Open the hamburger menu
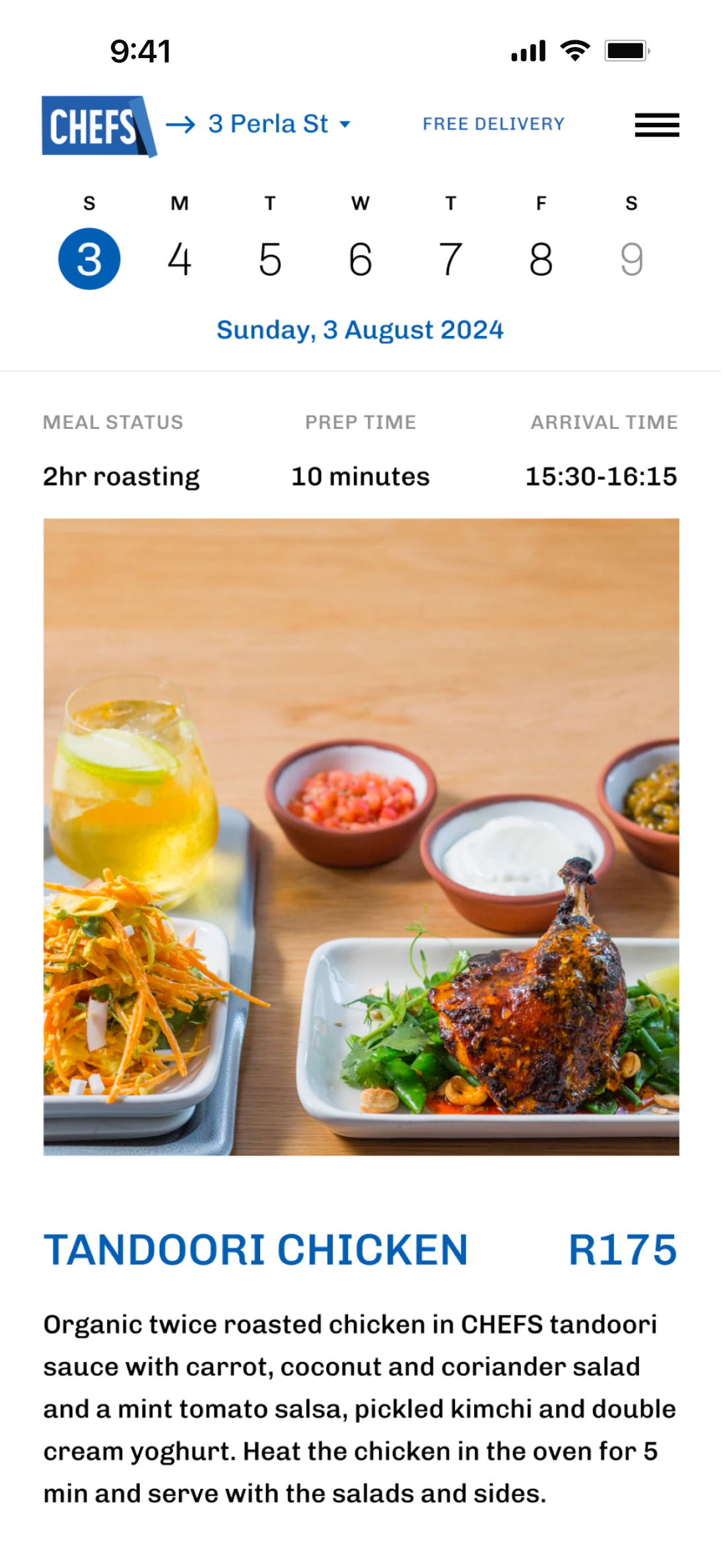 pos(656,125)
